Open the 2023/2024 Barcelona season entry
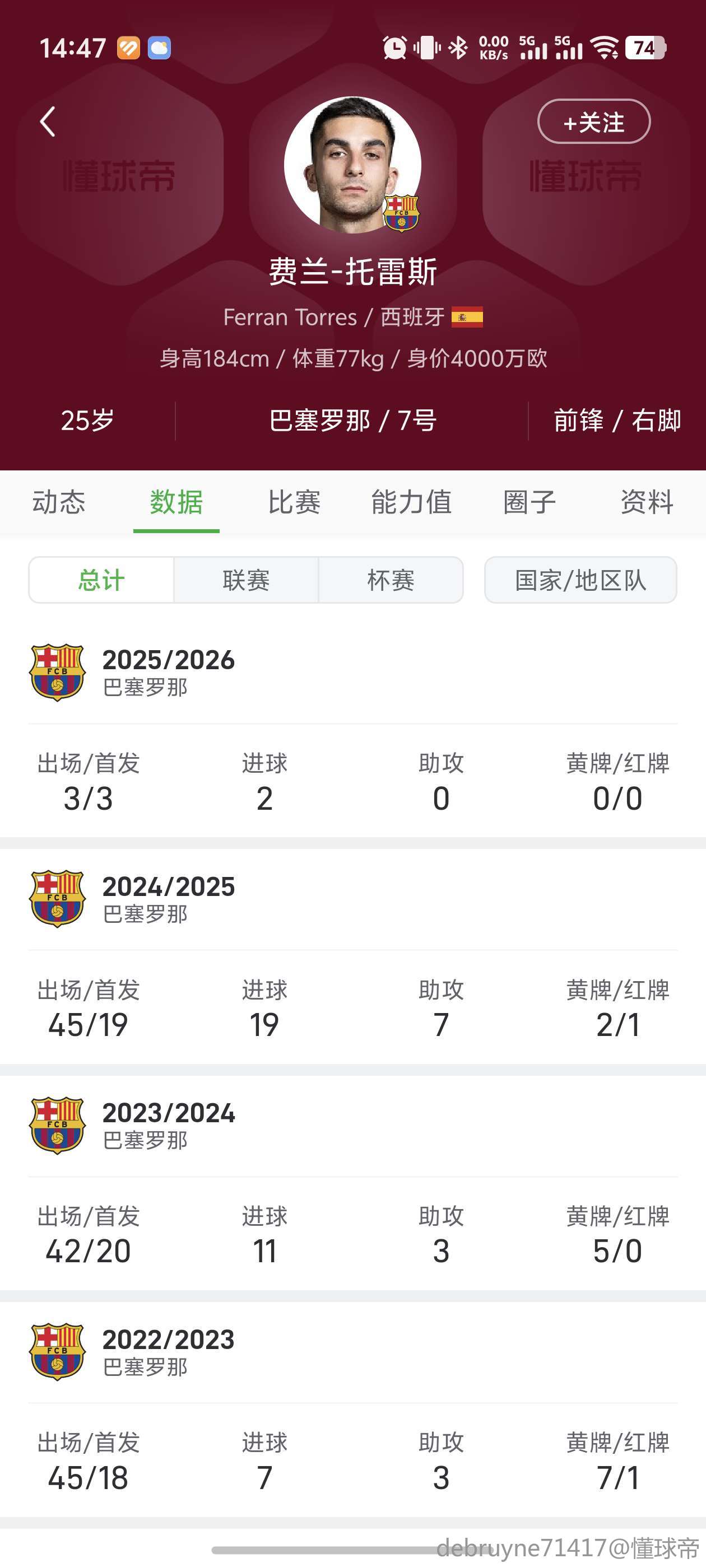 [352, 1126]
